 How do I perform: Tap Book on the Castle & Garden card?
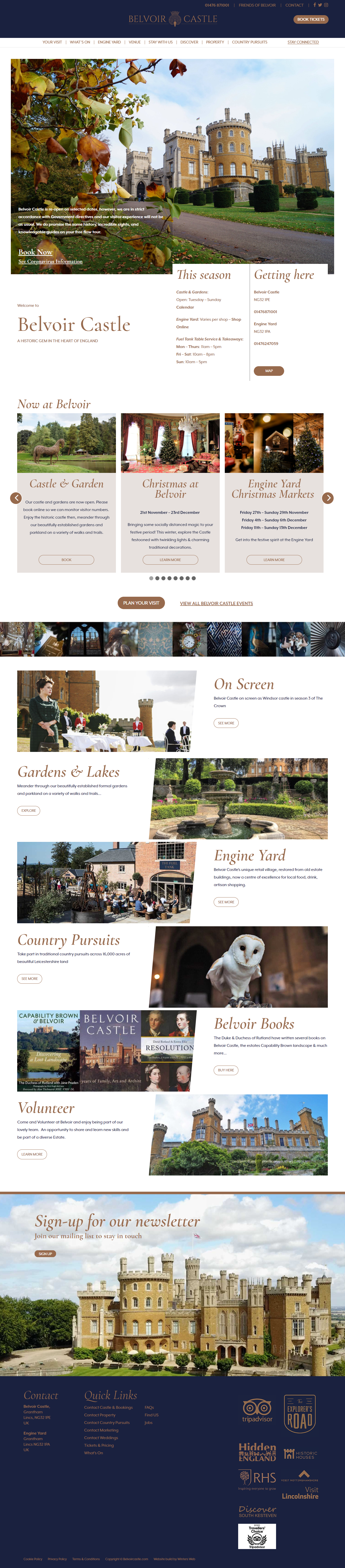tap(66, 559)
